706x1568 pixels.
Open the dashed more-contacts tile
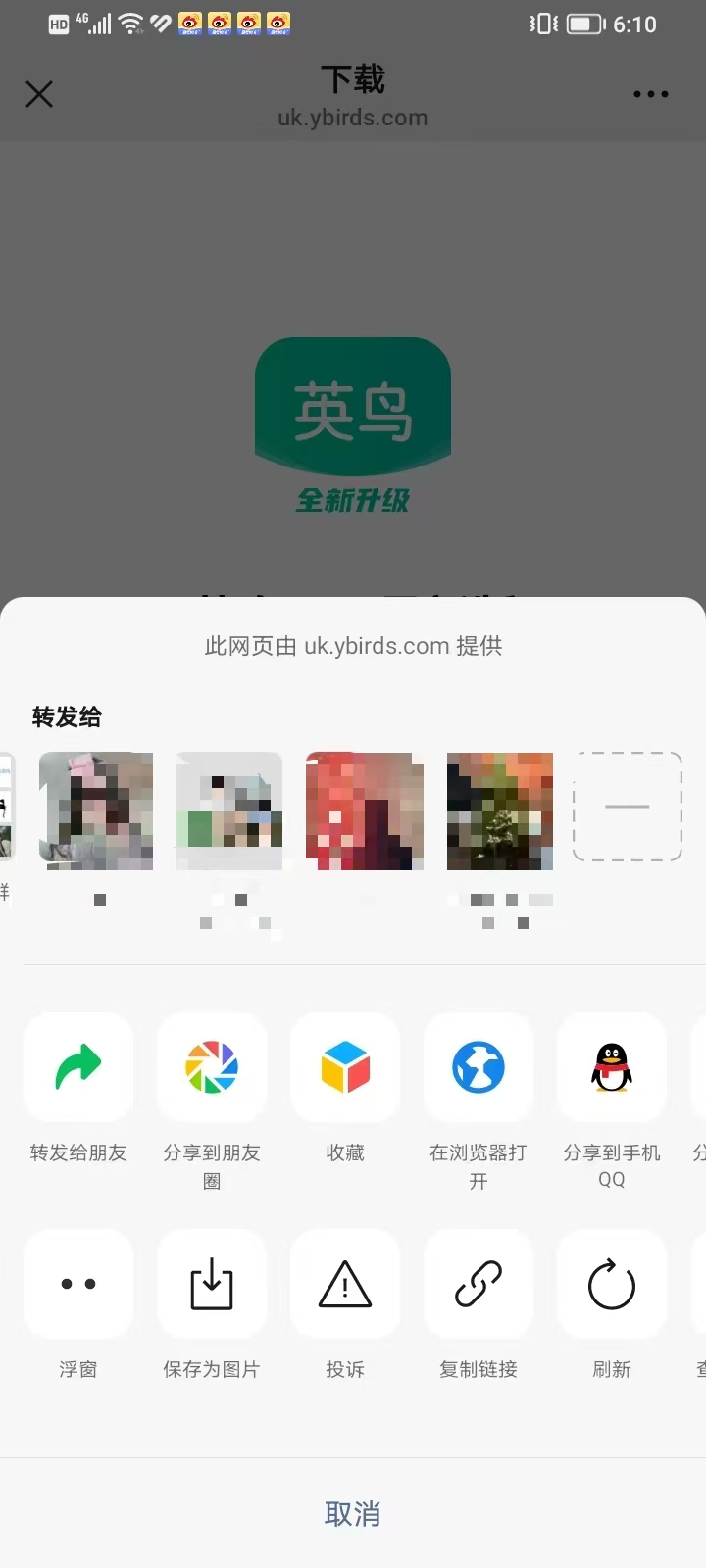click(x=628, y=807)
